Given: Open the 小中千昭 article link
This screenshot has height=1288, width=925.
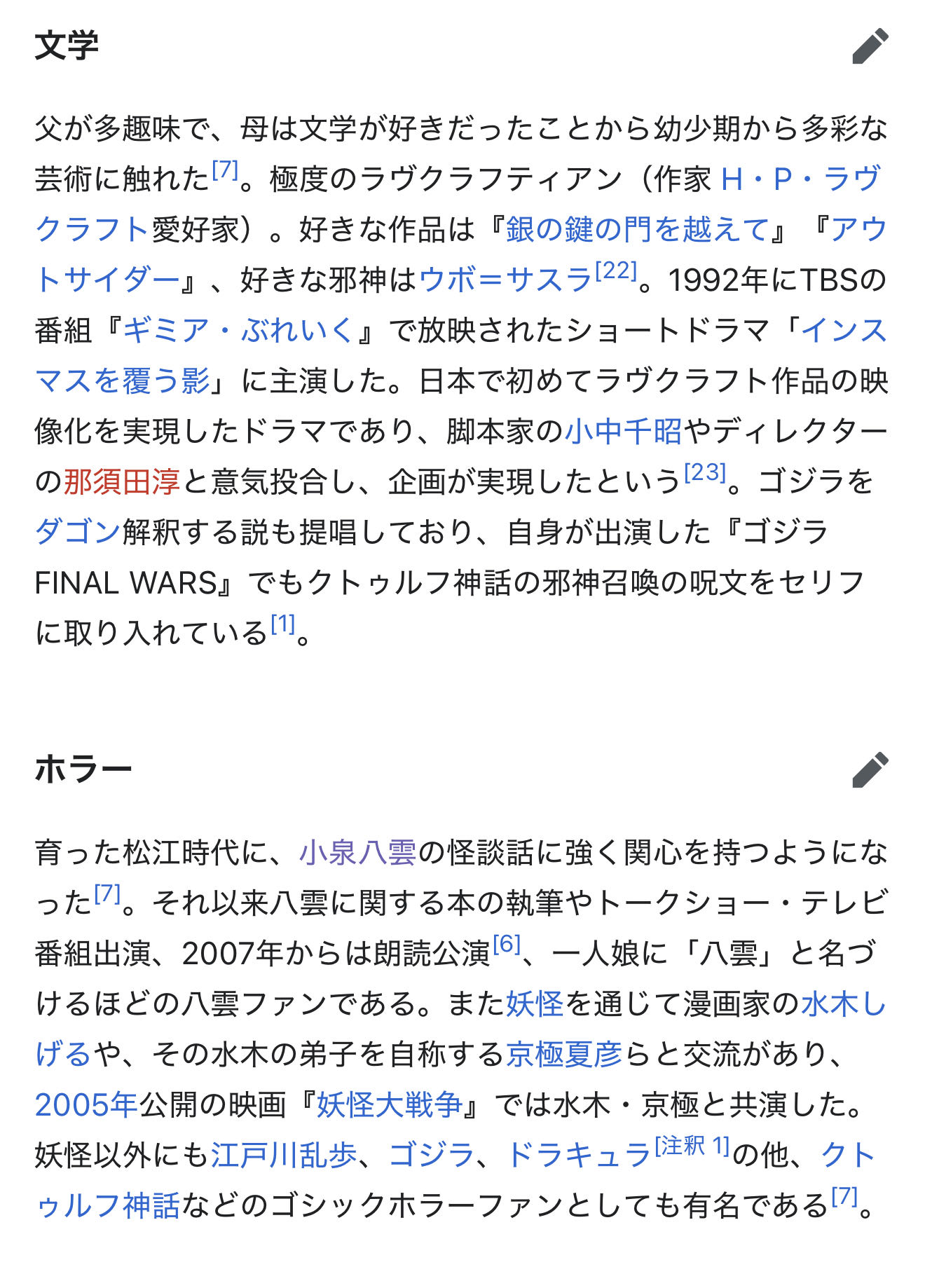Looking at the screenshot, I should [623, 432].
